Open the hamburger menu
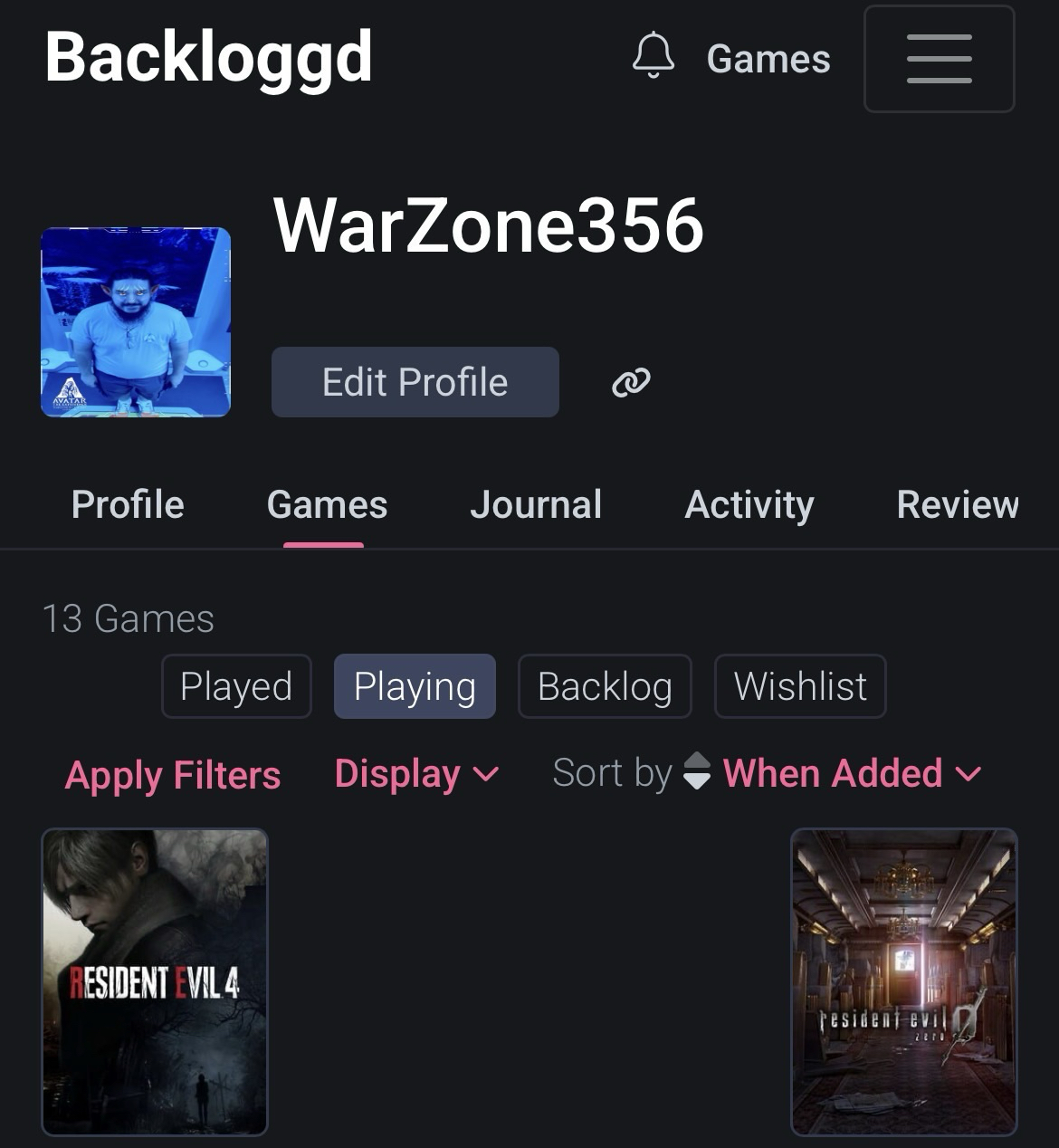This screenshot has height=1148, width=1059. point(939,59)
